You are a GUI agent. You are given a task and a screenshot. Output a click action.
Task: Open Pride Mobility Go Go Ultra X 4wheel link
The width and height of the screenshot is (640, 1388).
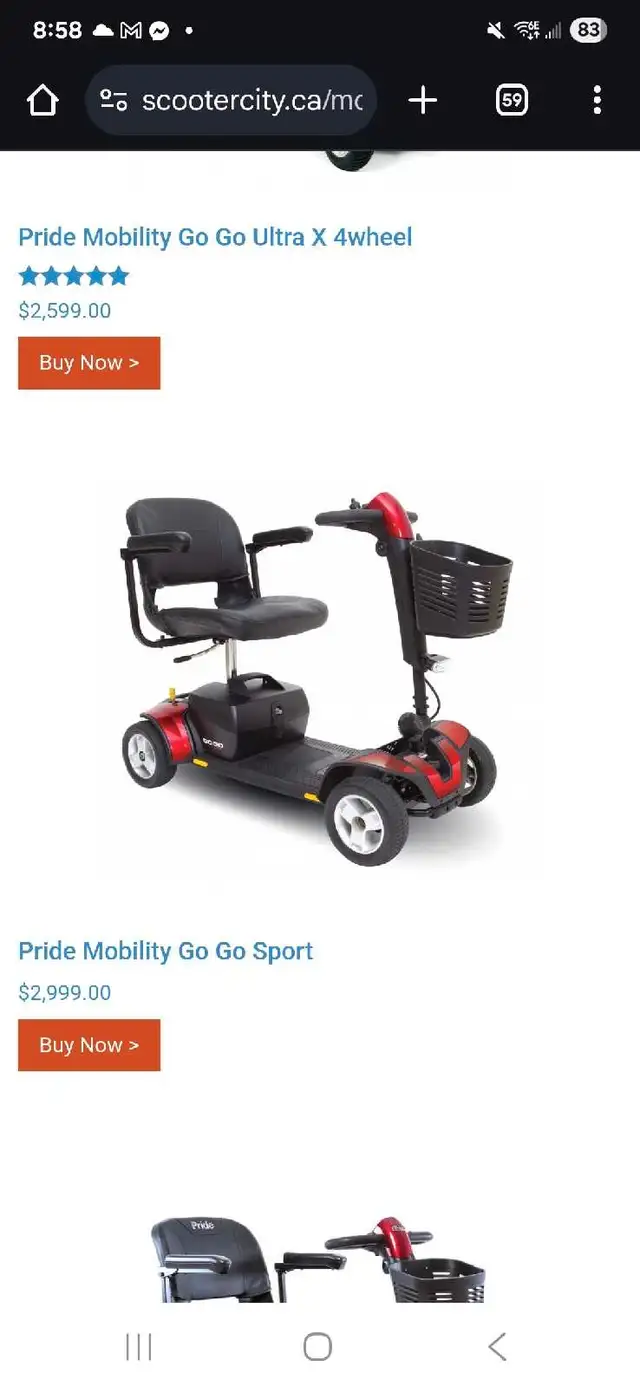pos(215,237)
